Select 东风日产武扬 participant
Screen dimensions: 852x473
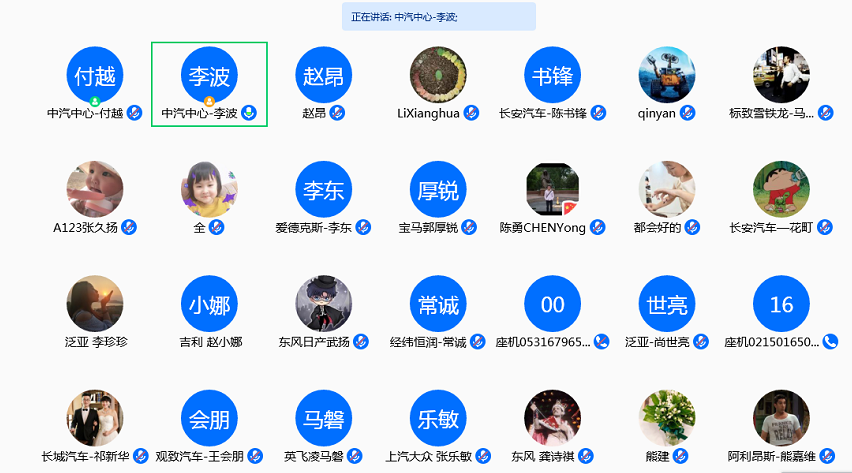pos(324,304)
